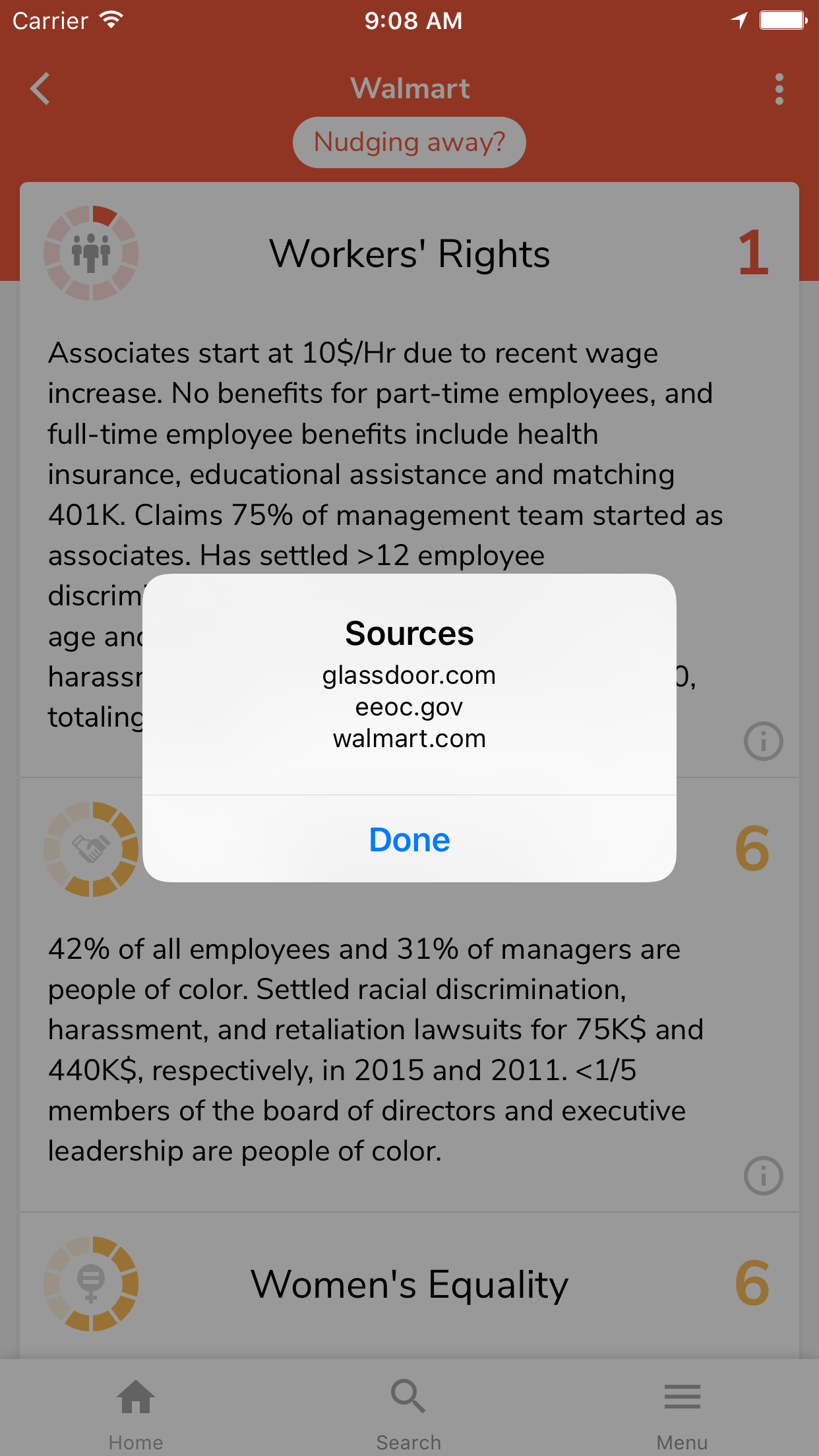Open sources info icon for Workers' Rights
The width and height of the screenshot is (819, 1456).
(763, 741)
